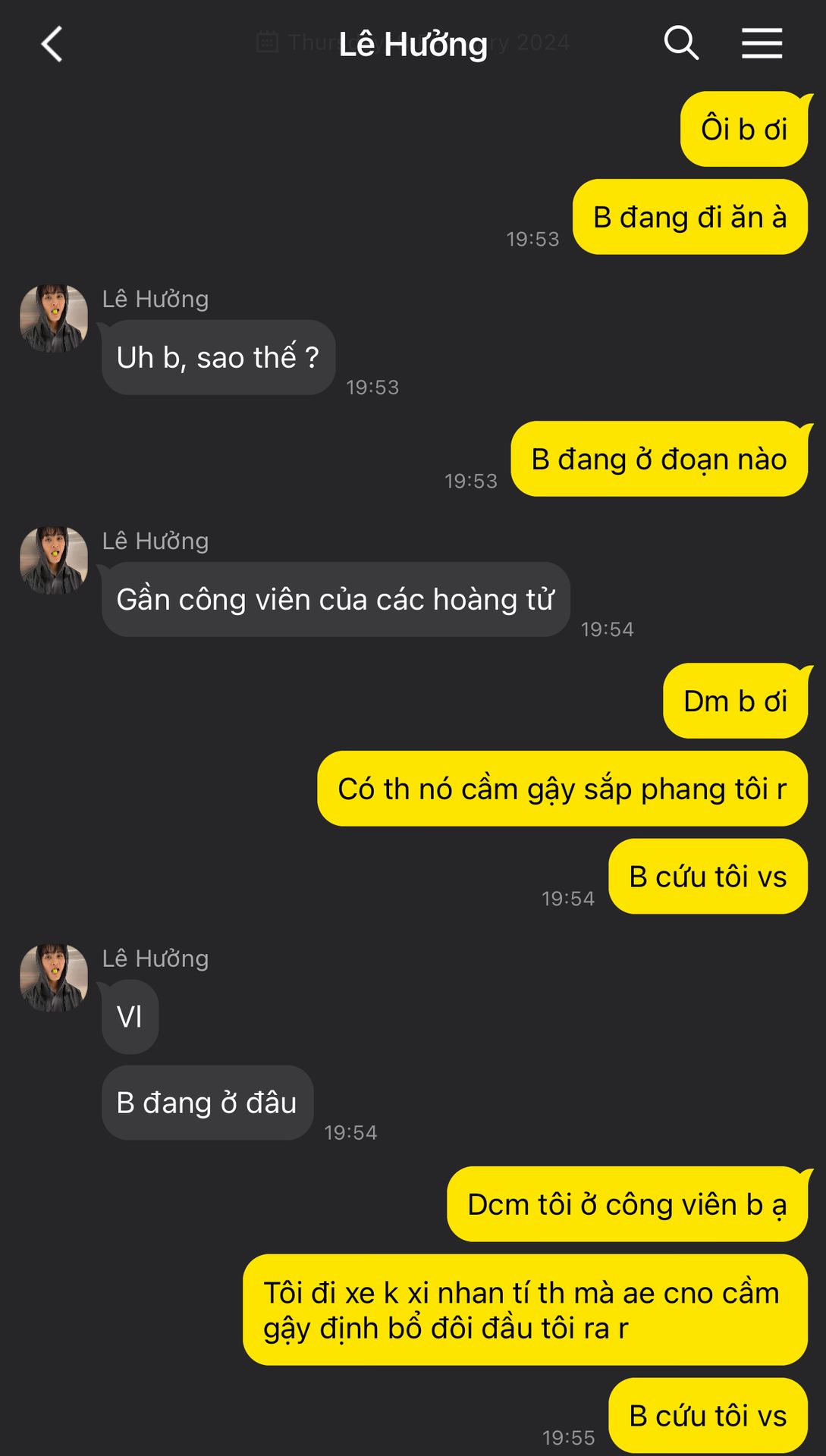This screenshot has height=1456, width=826.
Task: Open the chat menu
Action: tap(762, 43)
